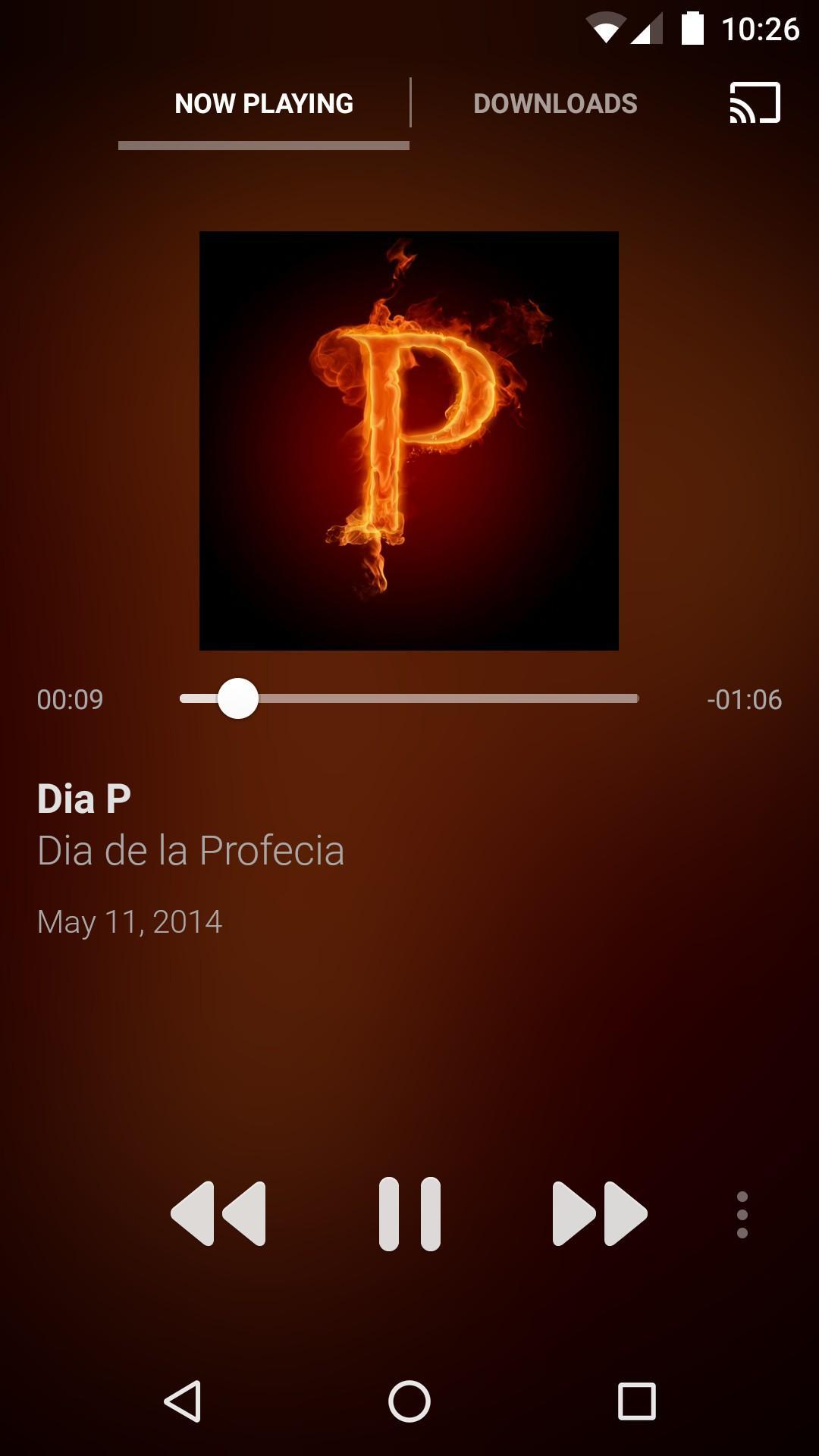Switch to the Downloads tab
The height and width of the screenshot is (1456, 819).
click(555, 104)
